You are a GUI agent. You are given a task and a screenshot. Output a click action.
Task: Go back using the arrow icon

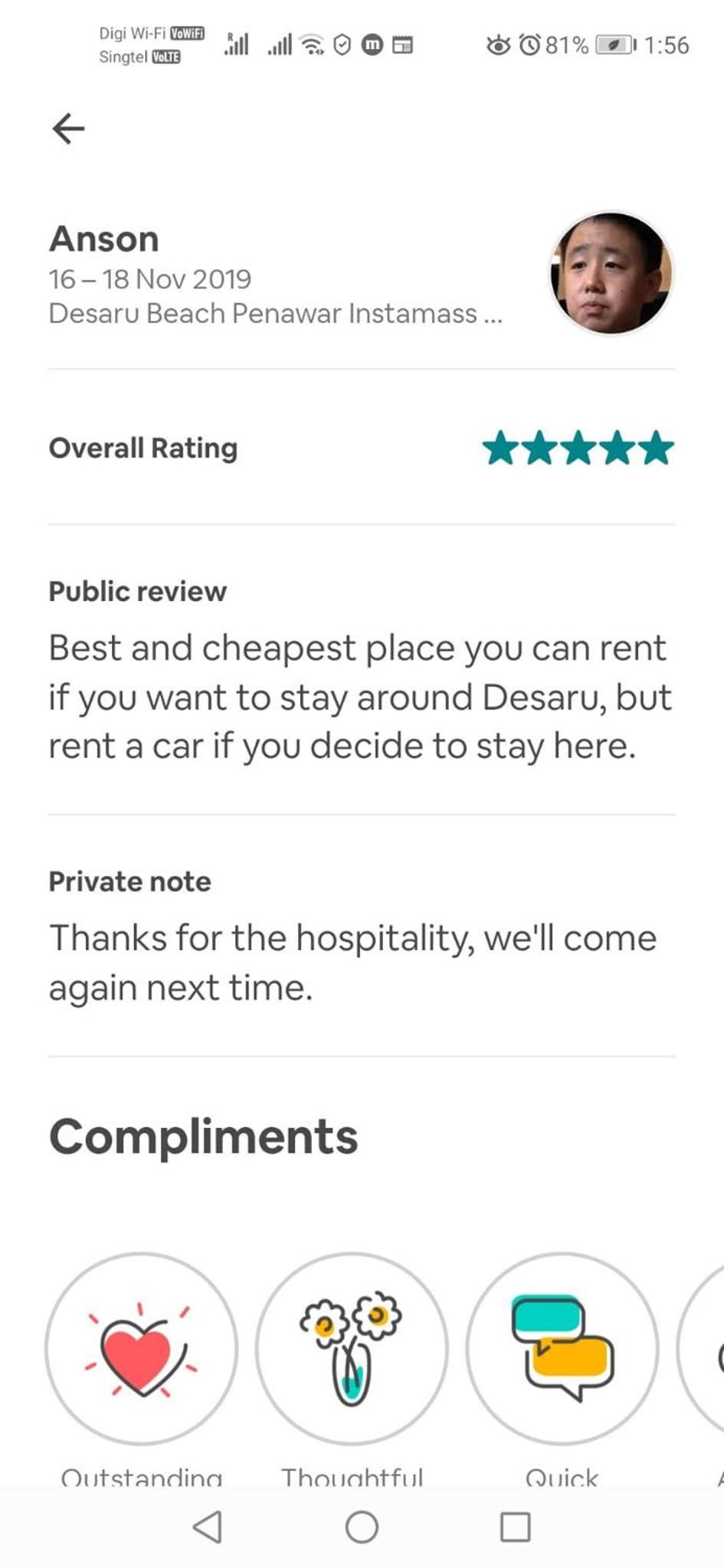coord(68,128)
